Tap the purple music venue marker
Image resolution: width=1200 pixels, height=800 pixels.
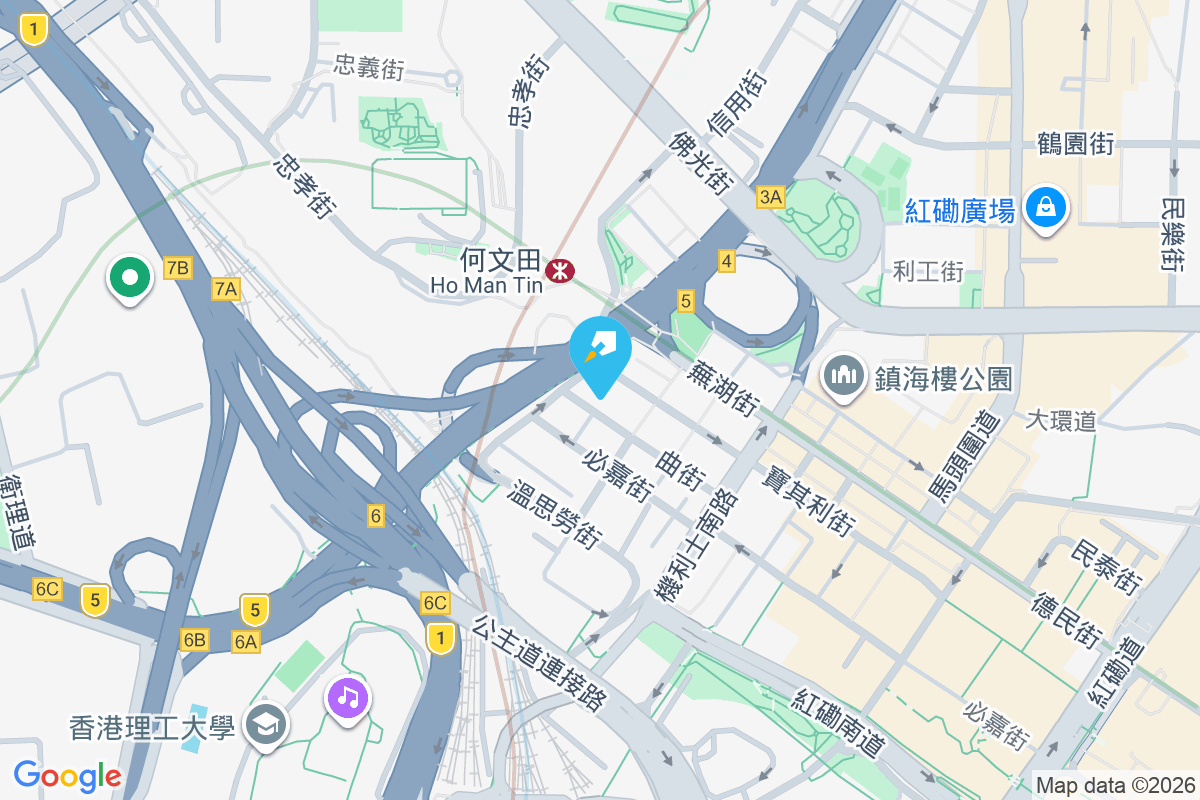tap(348, 696)
